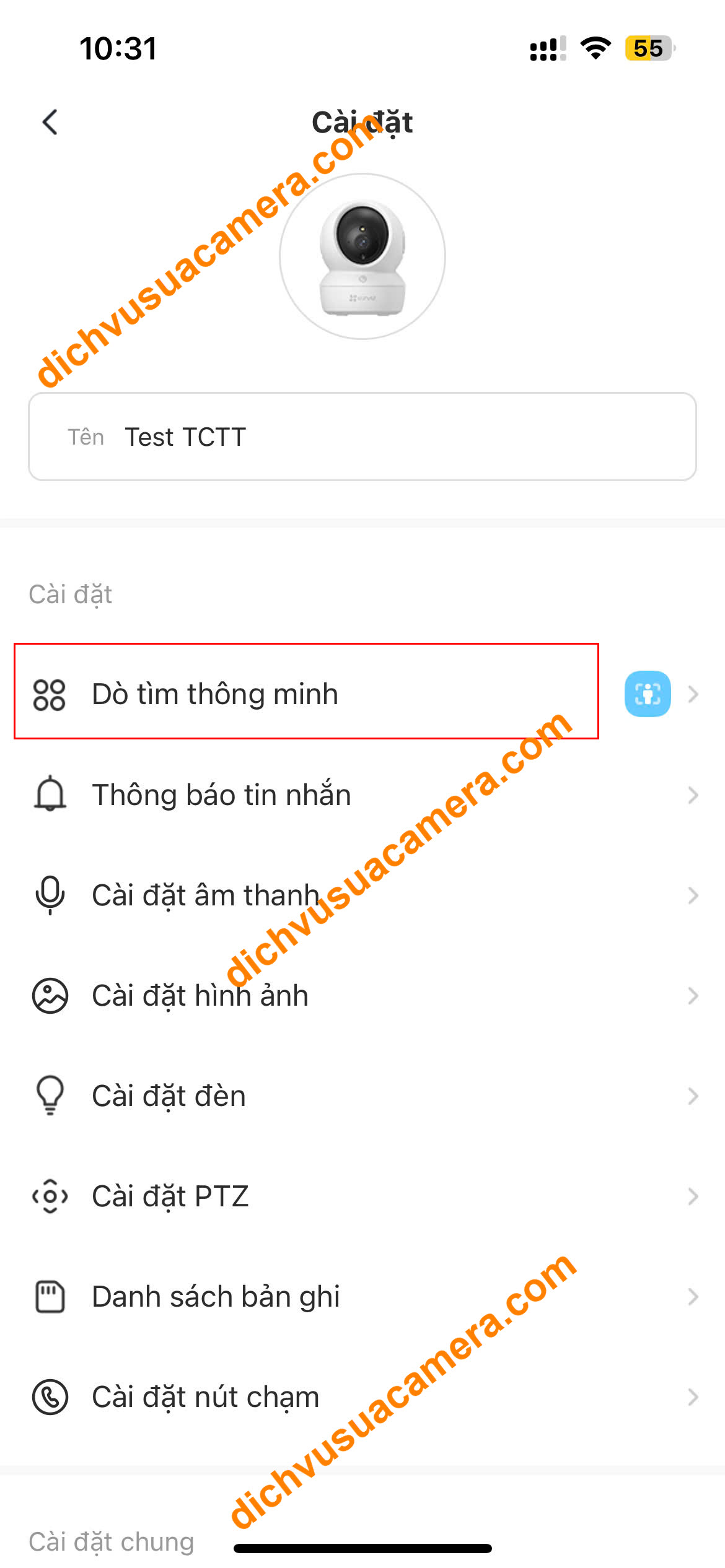The width and height of the screenshot is (725, 1568).
Task: Open Danh sách bản ghi
Action: click(x=216, y=1296)
